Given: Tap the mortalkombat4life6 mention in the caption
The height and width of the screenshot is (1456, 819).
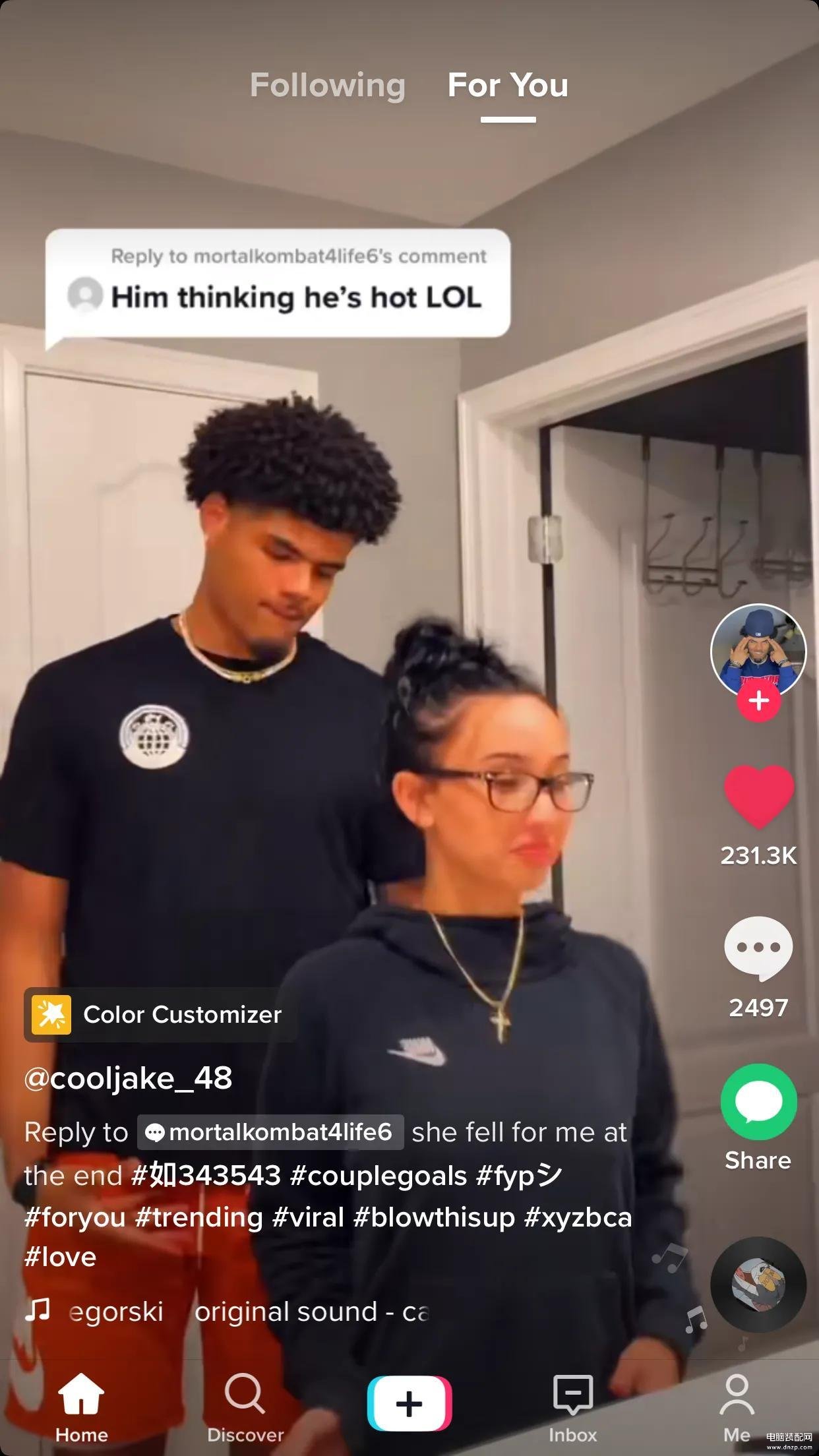Looking at the screenshot, I should point(270,1132).
